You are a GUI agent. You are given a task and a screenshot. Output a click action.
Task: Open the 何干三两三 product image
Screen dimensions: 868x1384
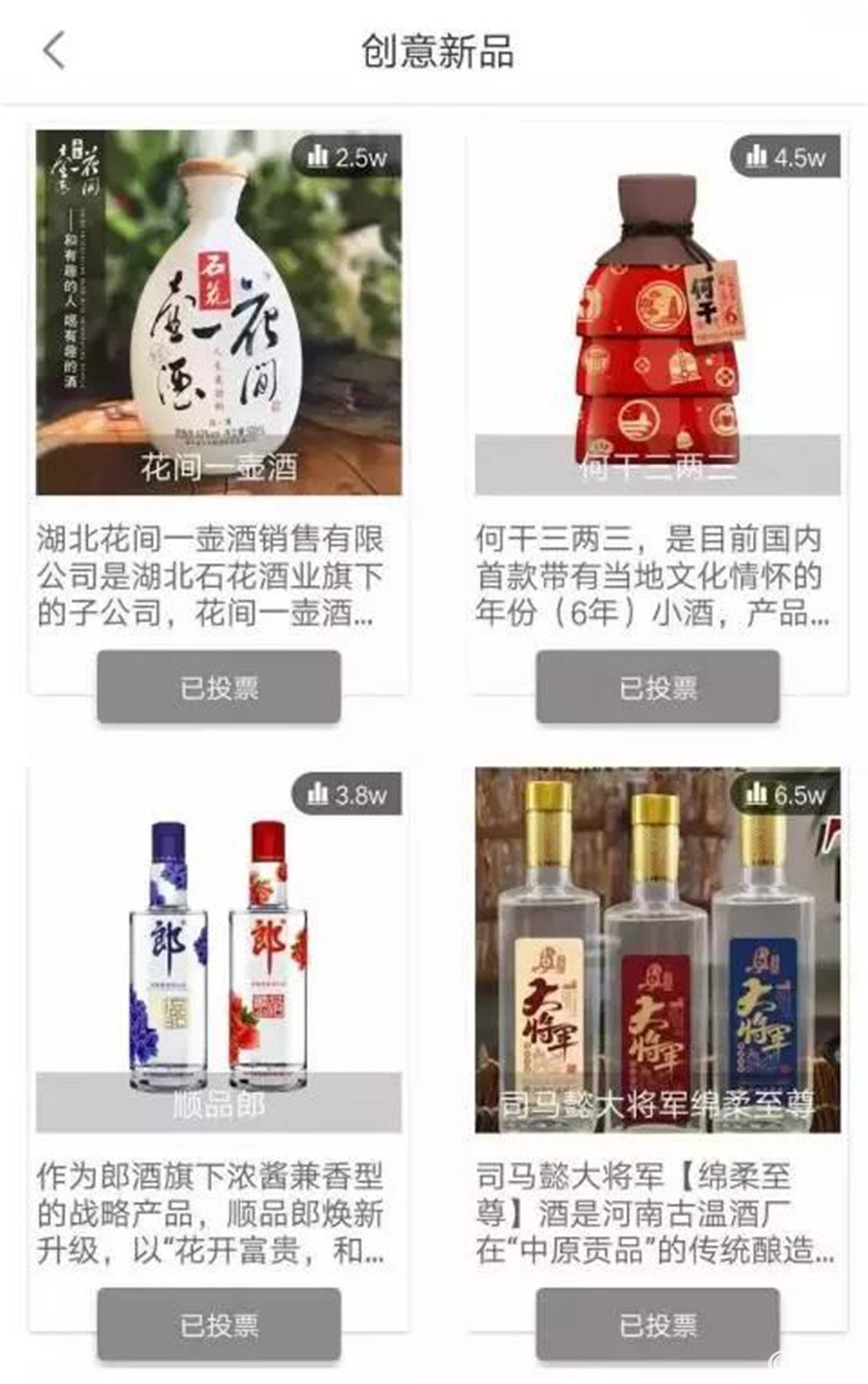click(x=657, y=311)
